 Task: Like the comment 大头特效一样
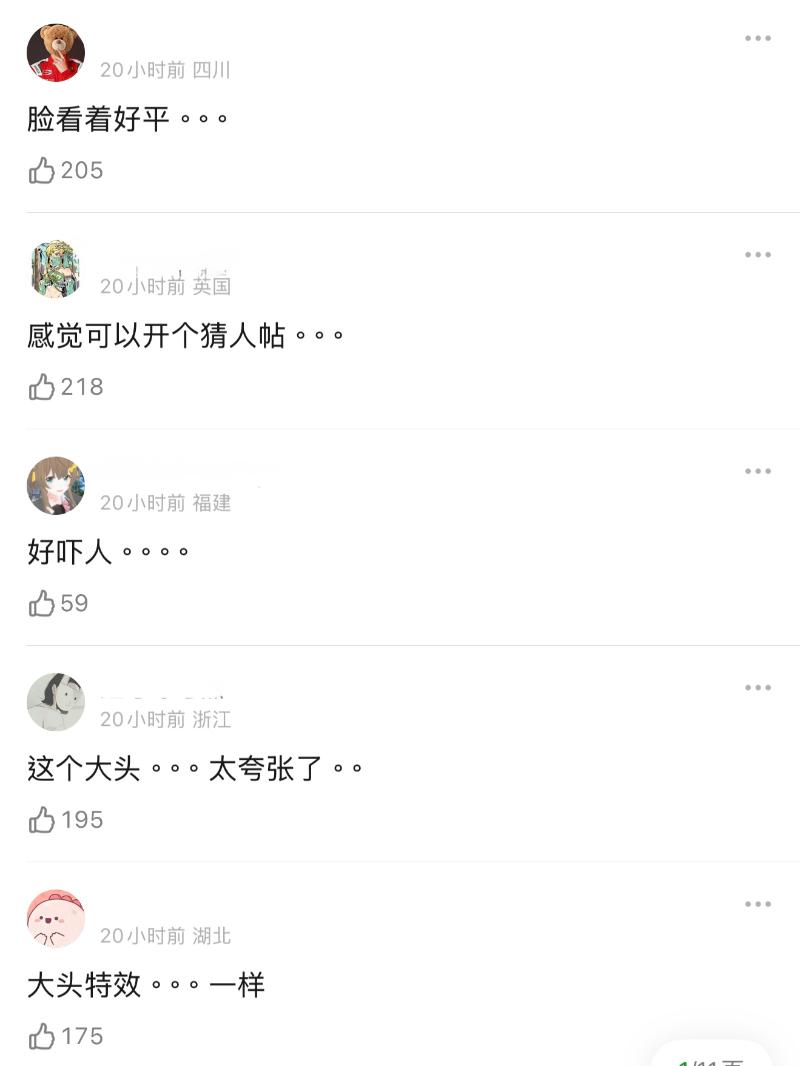click(x=42, y=1037)
